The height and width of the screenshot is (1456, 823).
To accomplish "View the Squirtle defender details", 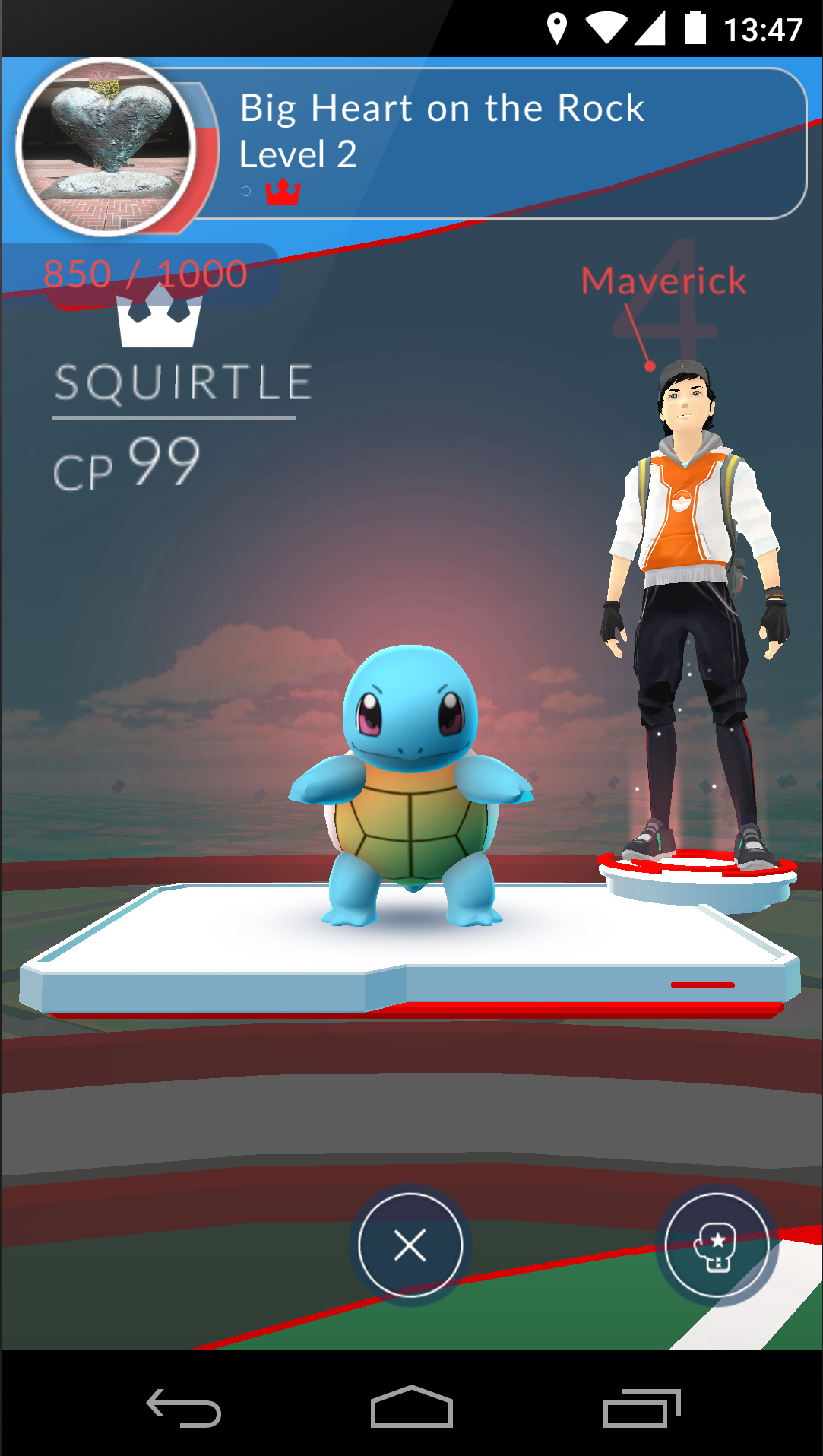I will pos(411,787).
